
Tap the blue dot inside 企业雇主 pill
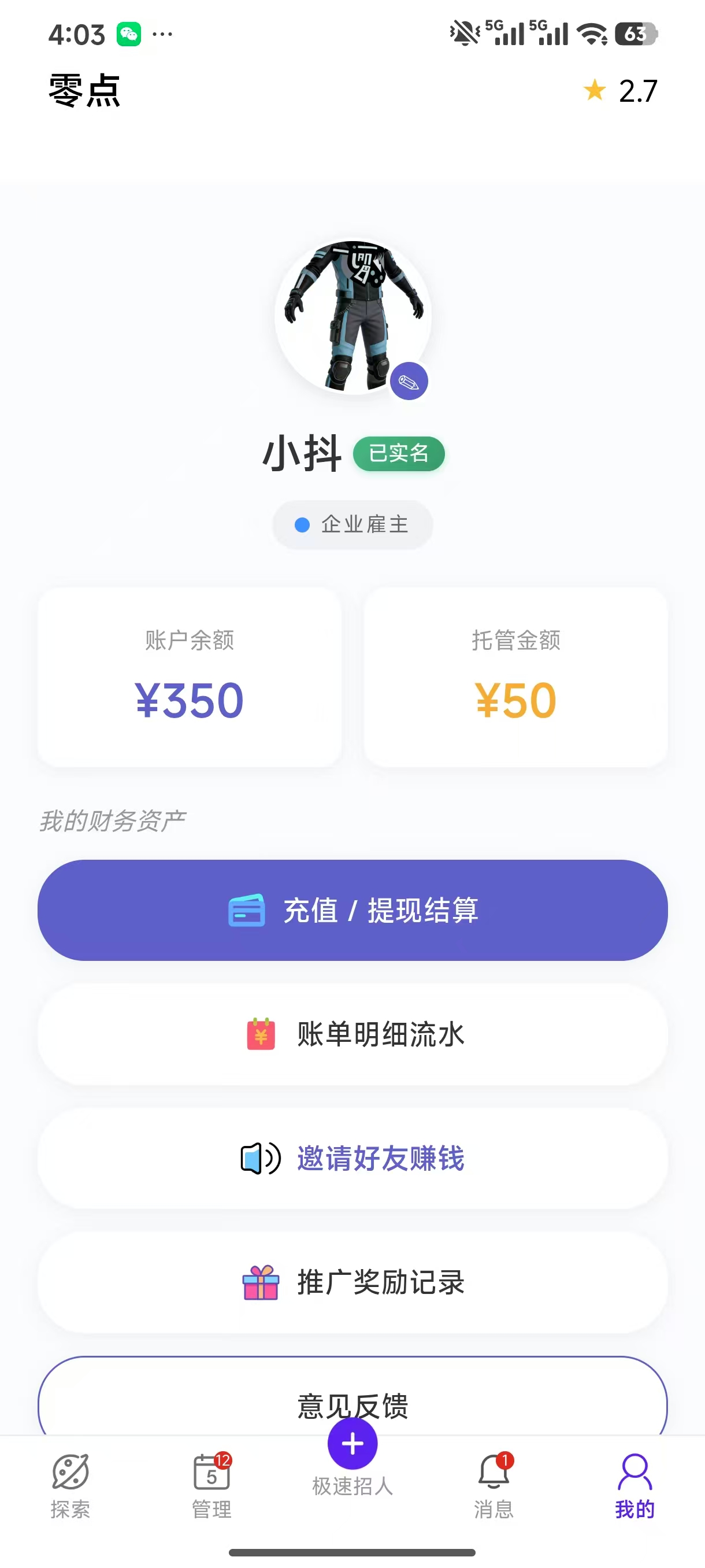point(302,525)
